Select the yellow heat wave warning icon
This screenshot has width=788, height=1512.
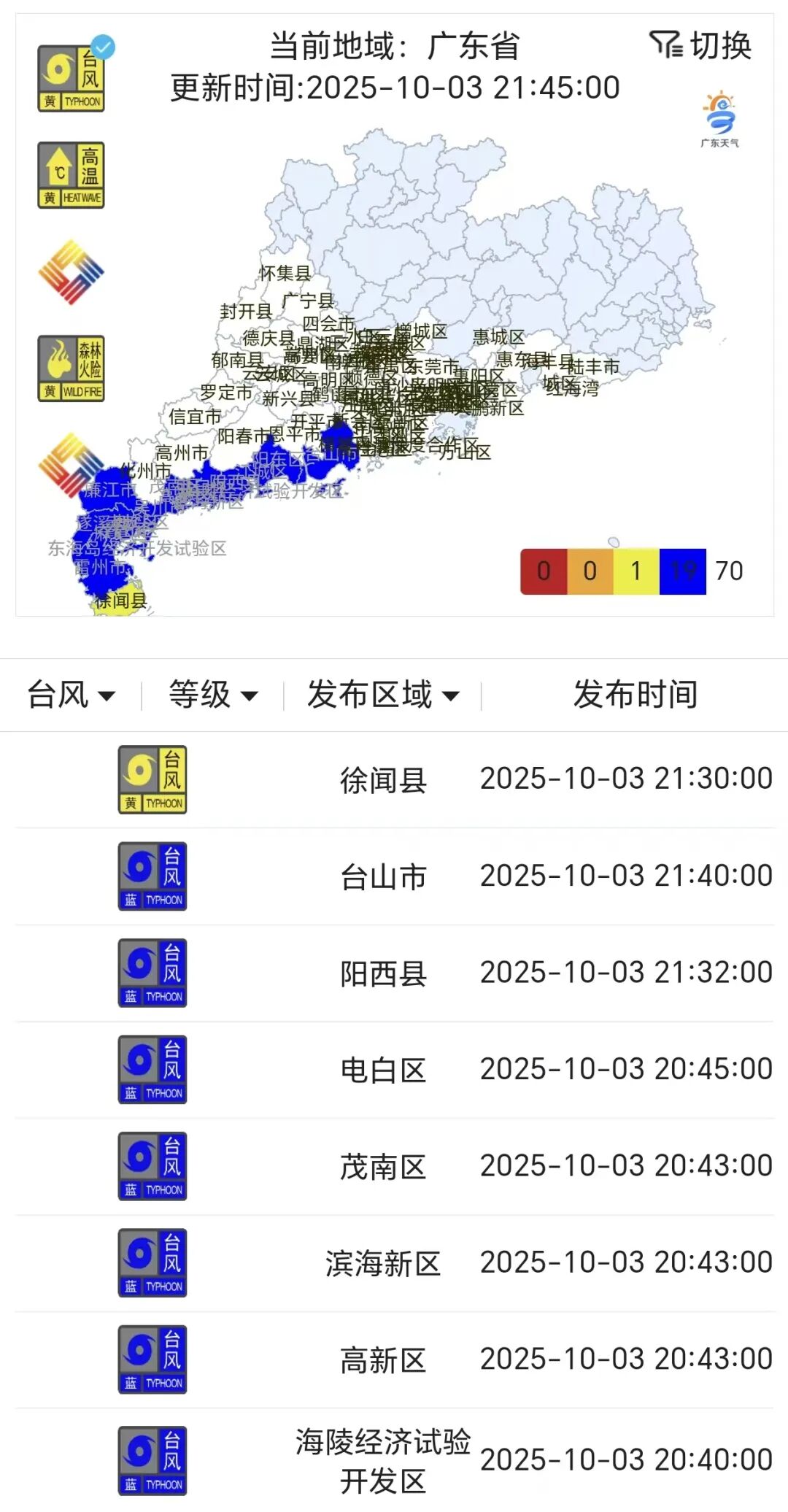[x=72, y=175]
